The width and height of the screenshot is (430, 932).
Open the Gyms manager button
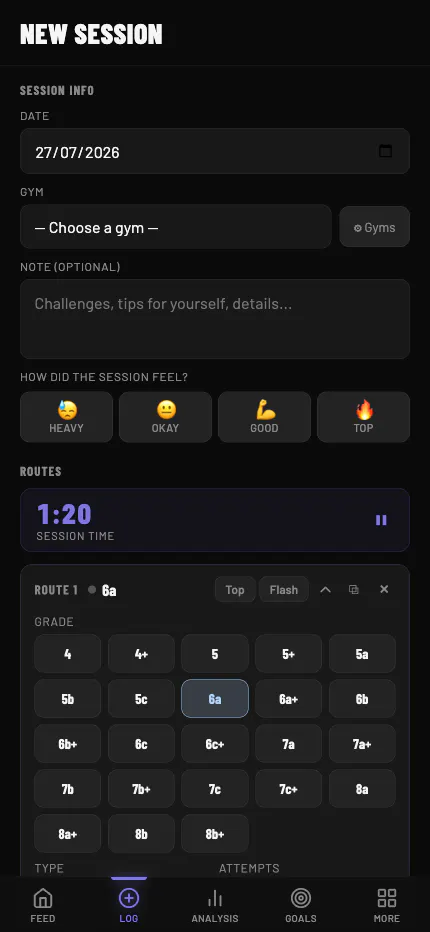click(374, 227)
